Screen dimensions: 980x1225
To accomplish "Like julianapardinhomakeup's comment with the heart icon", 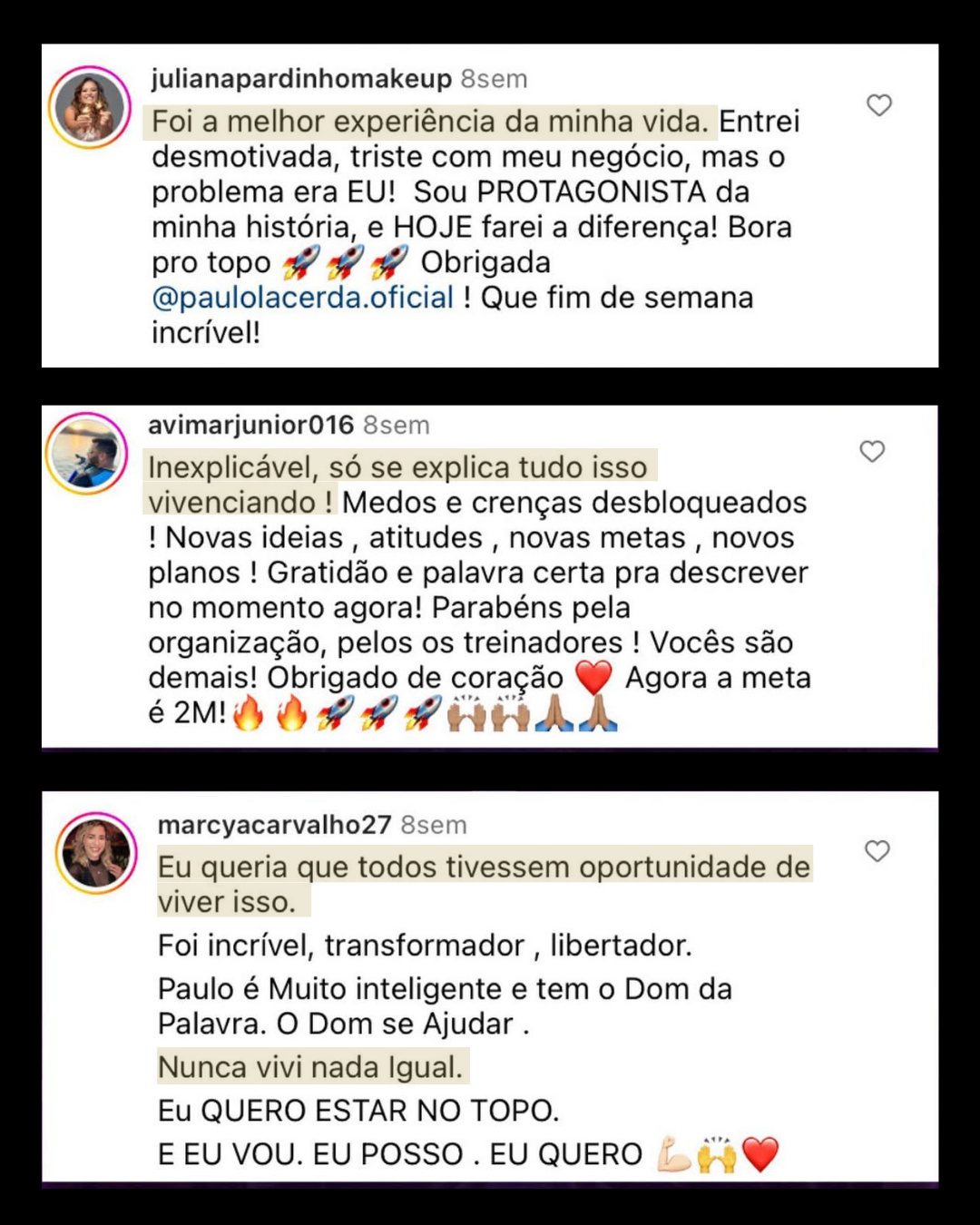I will (x=877, y=106).
